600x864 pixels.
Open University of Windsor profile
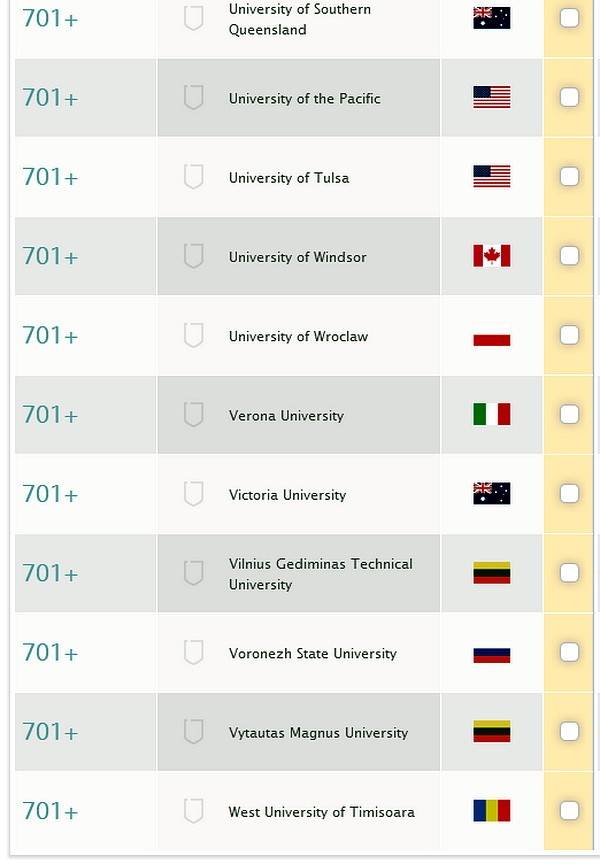pos(297,257)
